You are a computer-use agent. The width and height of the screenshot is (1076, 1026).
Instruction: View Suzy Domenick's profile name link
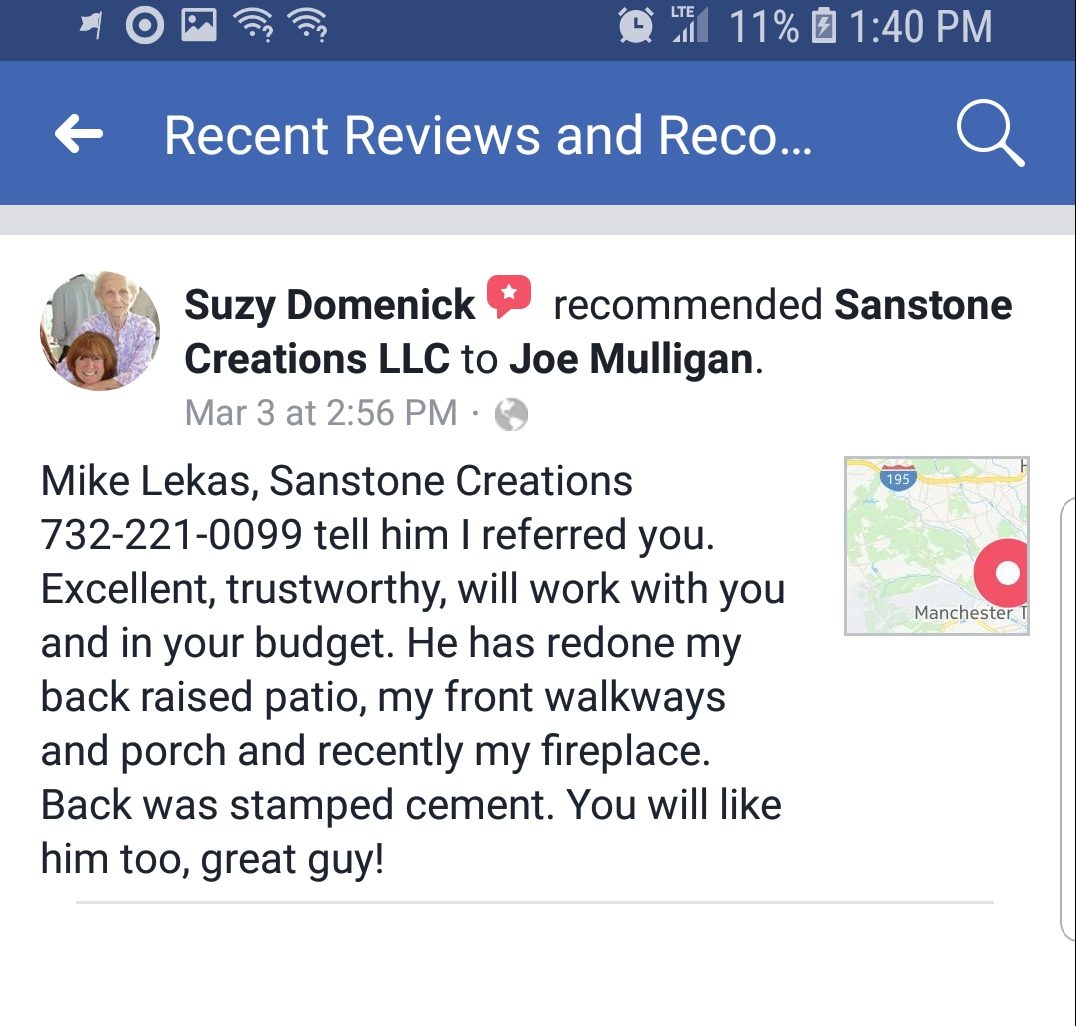[330, 306]
